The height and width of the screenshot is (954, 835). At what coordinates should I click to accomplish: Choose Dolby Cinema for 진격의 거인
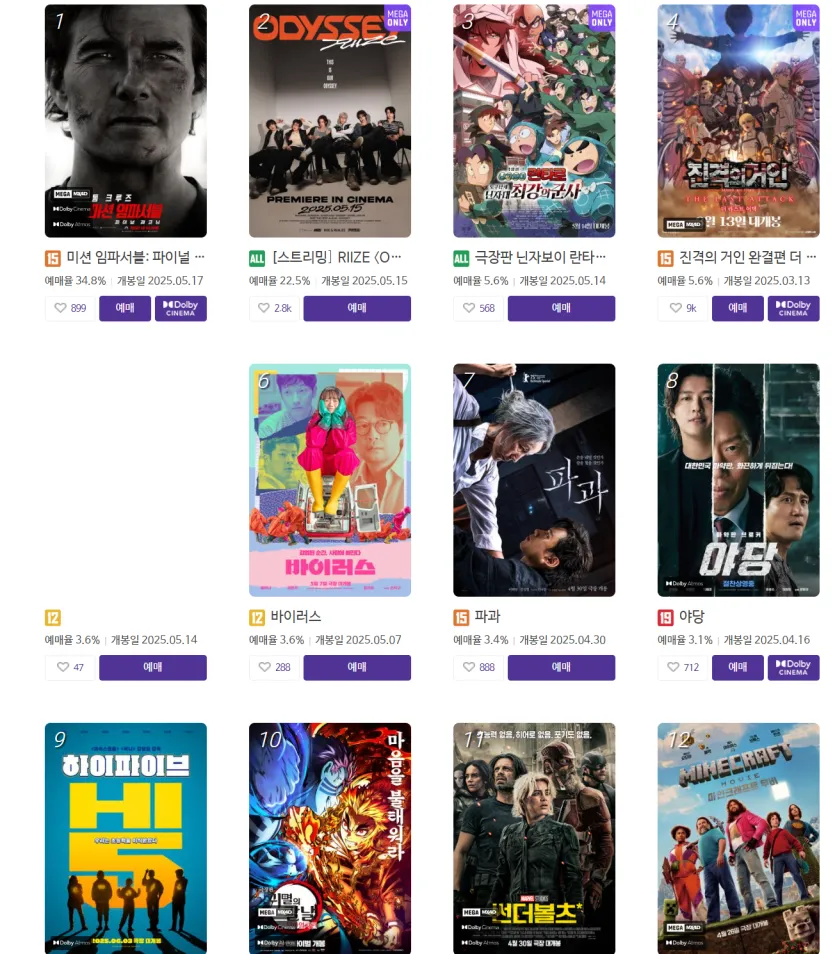click(793, 308)
